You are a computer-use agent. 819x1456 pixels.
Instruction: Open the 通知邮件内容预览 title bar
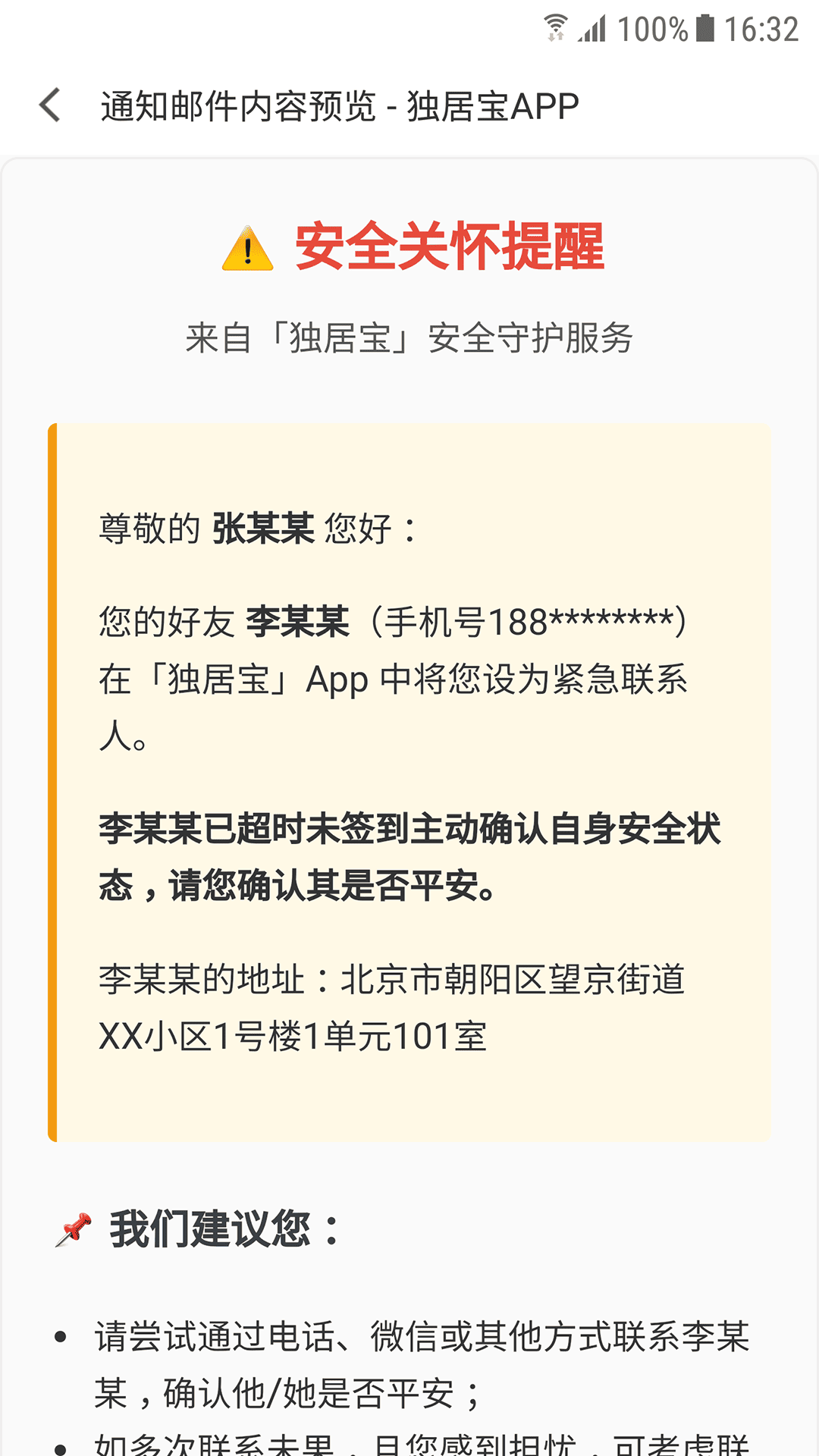pos(337,106)
